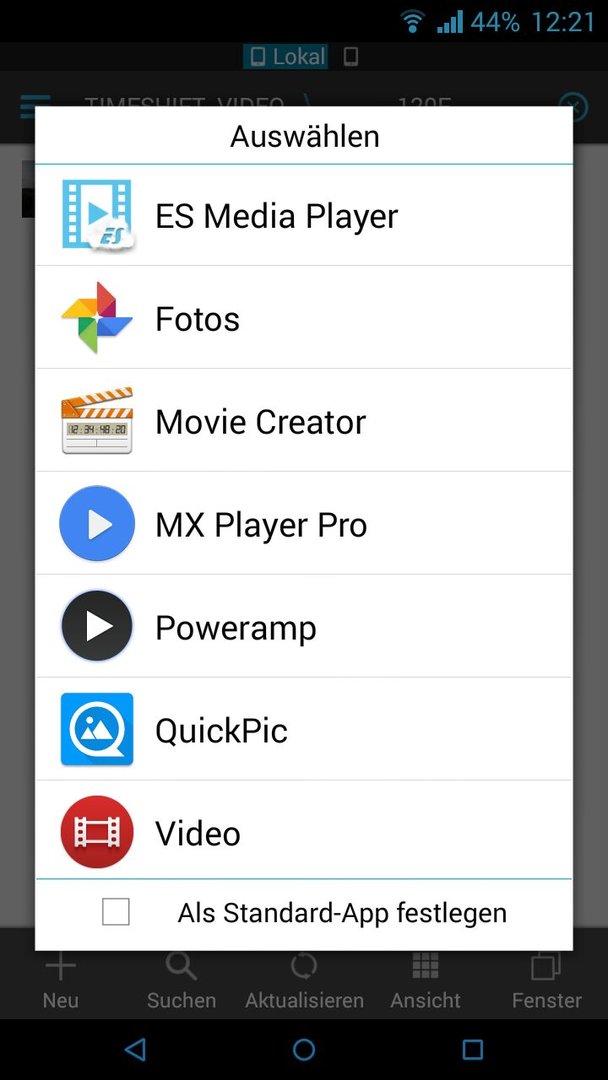Select Poweramp in the chooser
Viewport: 608px width, 1080px height.
click(304, 626)
